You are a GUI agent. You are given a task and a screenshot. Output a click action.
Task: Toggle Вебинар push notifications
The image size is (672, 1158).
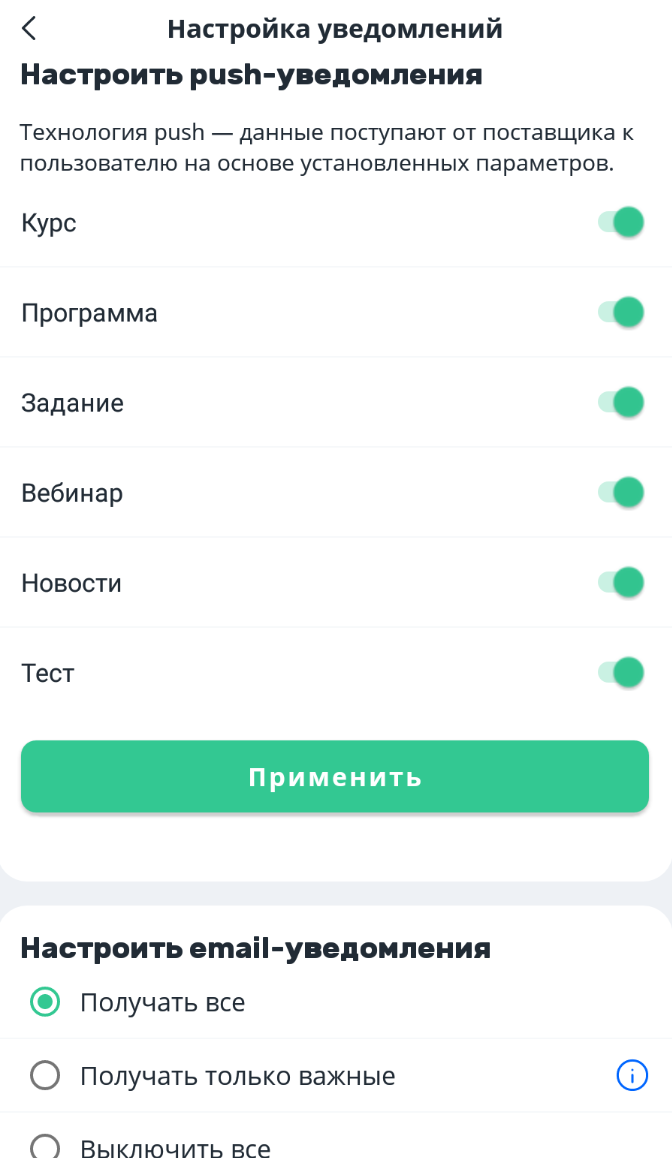[x=620, y=492]
